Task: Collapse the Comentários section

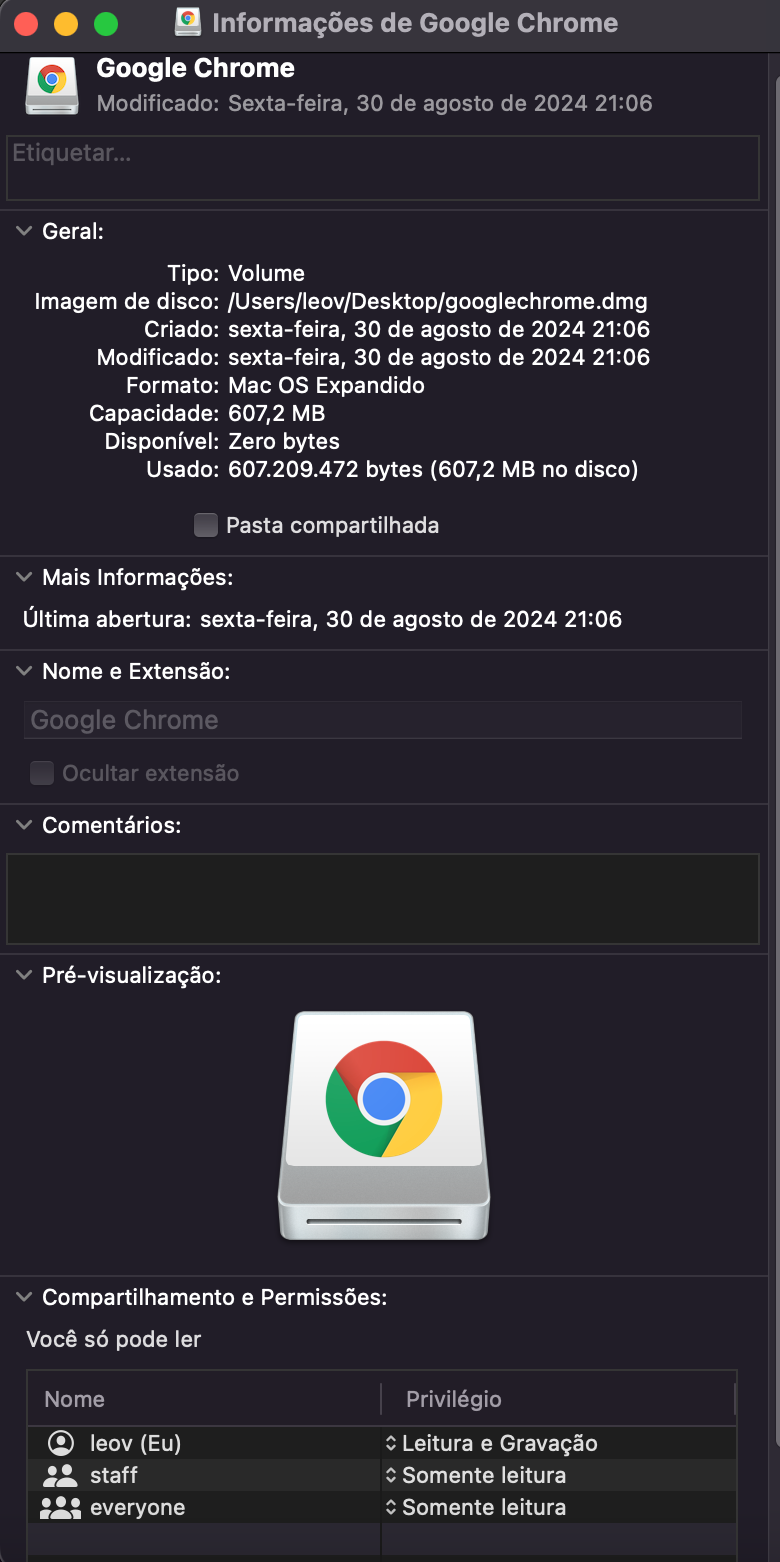Action: pos(24,825)
